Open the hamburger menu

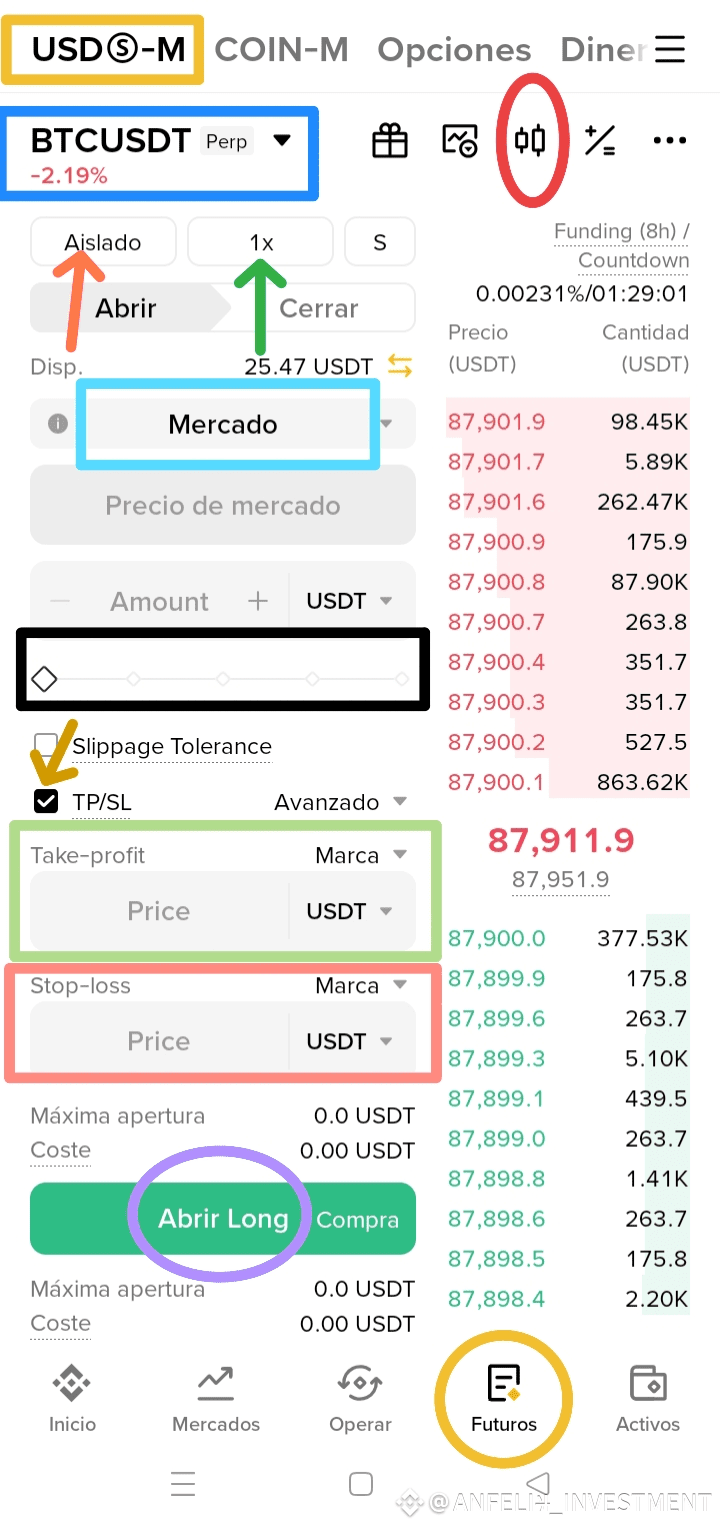670,49
